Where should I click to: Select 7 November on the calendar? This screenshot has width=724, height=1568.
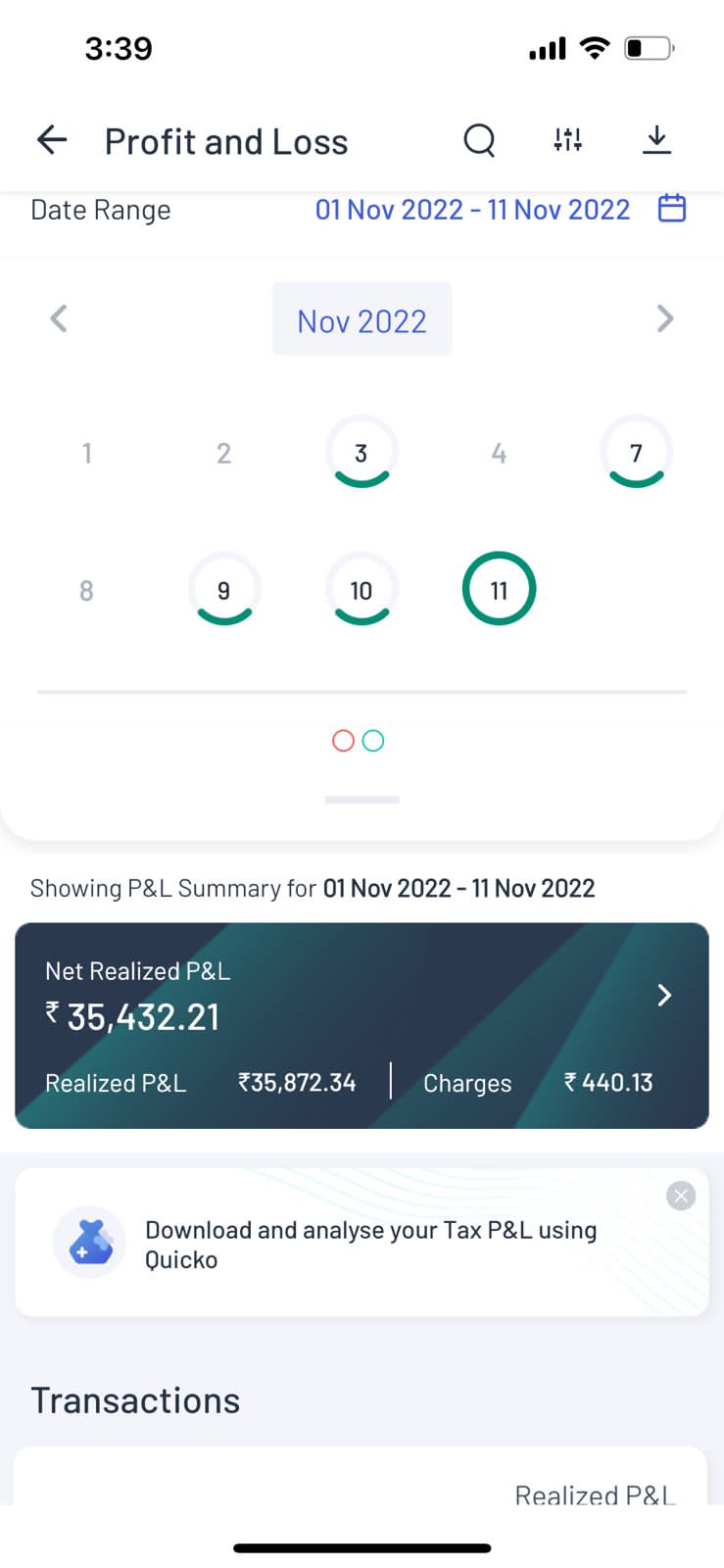(x=636, y=453)
